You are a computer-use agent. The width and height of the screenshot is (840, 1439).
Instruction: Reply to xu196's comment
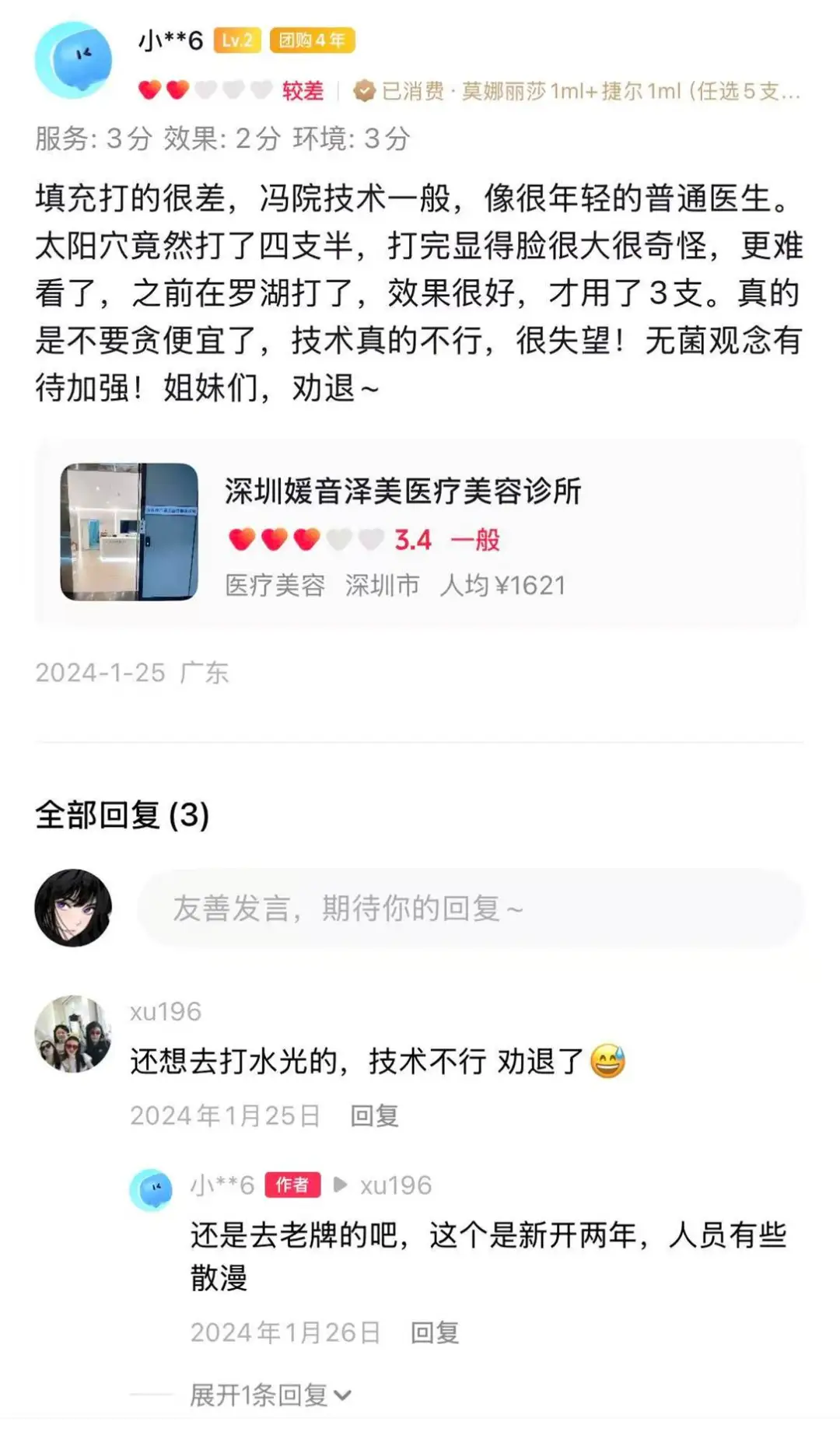(x=374, y=1115)
